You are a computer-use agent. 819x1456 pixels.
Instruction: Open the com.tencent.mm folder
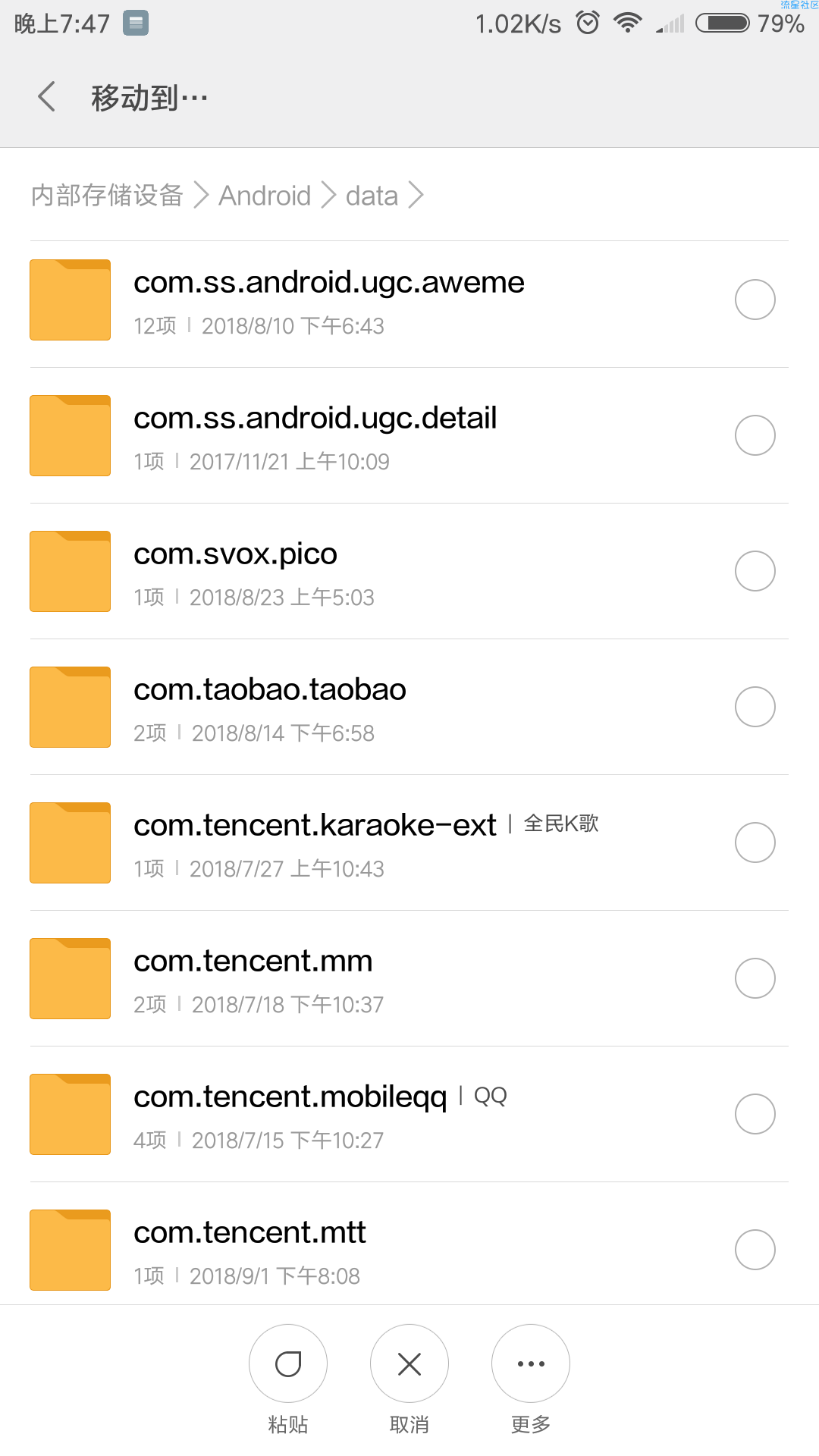(x=409, y=979)
